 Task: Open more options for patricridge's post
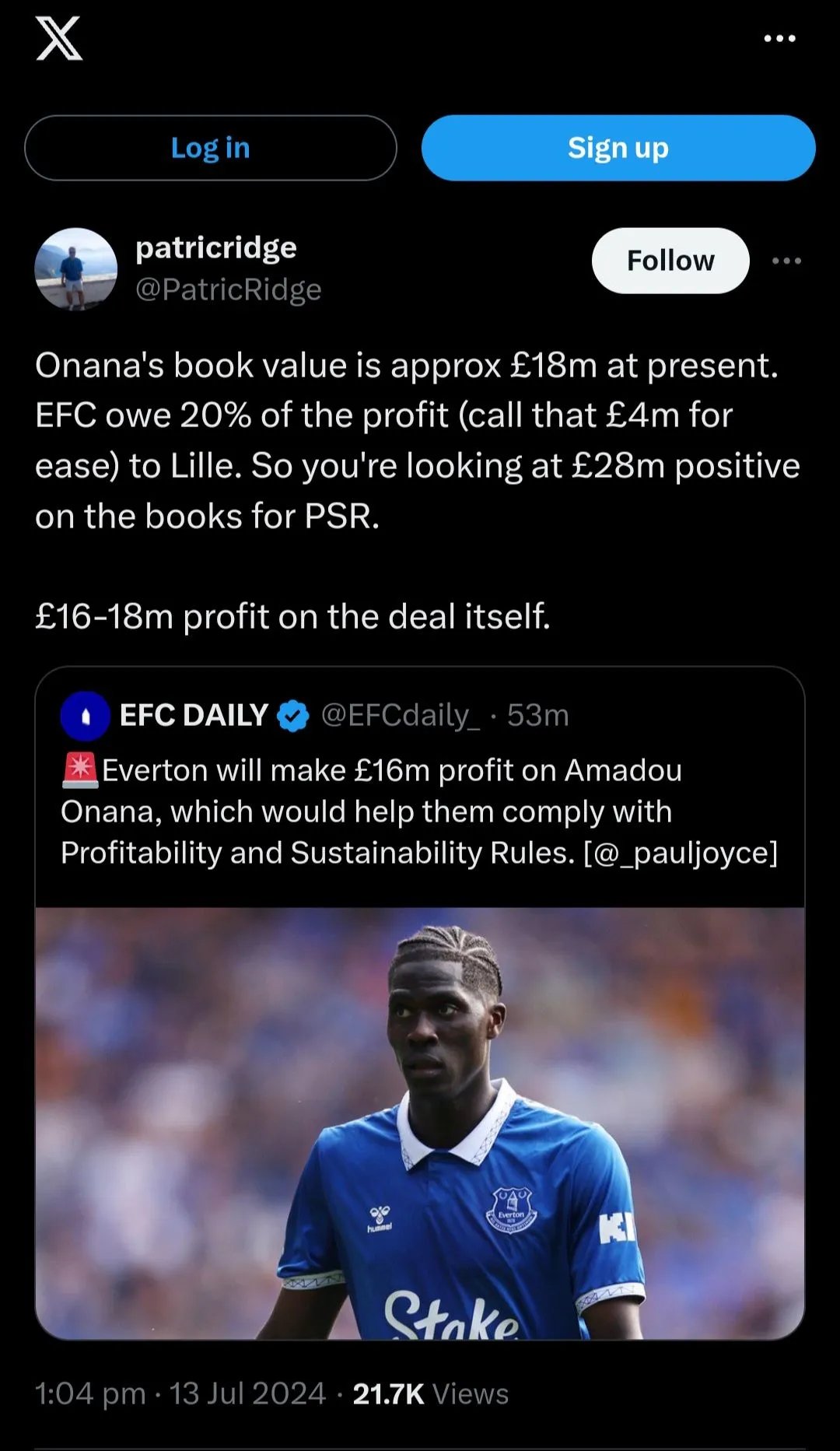[786, 261]
